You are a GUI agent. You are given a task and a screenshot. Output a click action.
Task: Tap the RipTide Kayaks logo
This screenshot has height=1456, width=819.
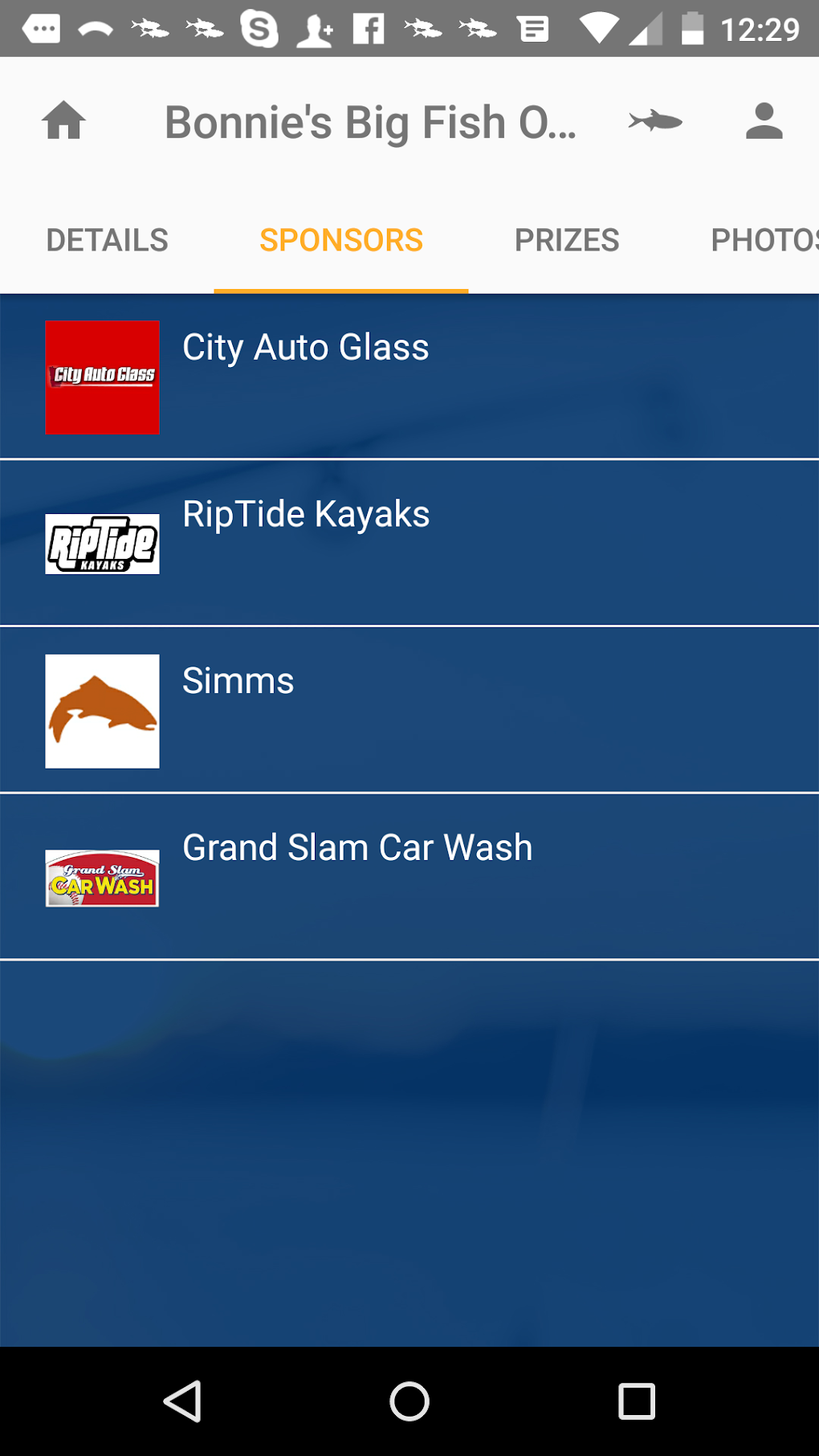tap(102, 543)
